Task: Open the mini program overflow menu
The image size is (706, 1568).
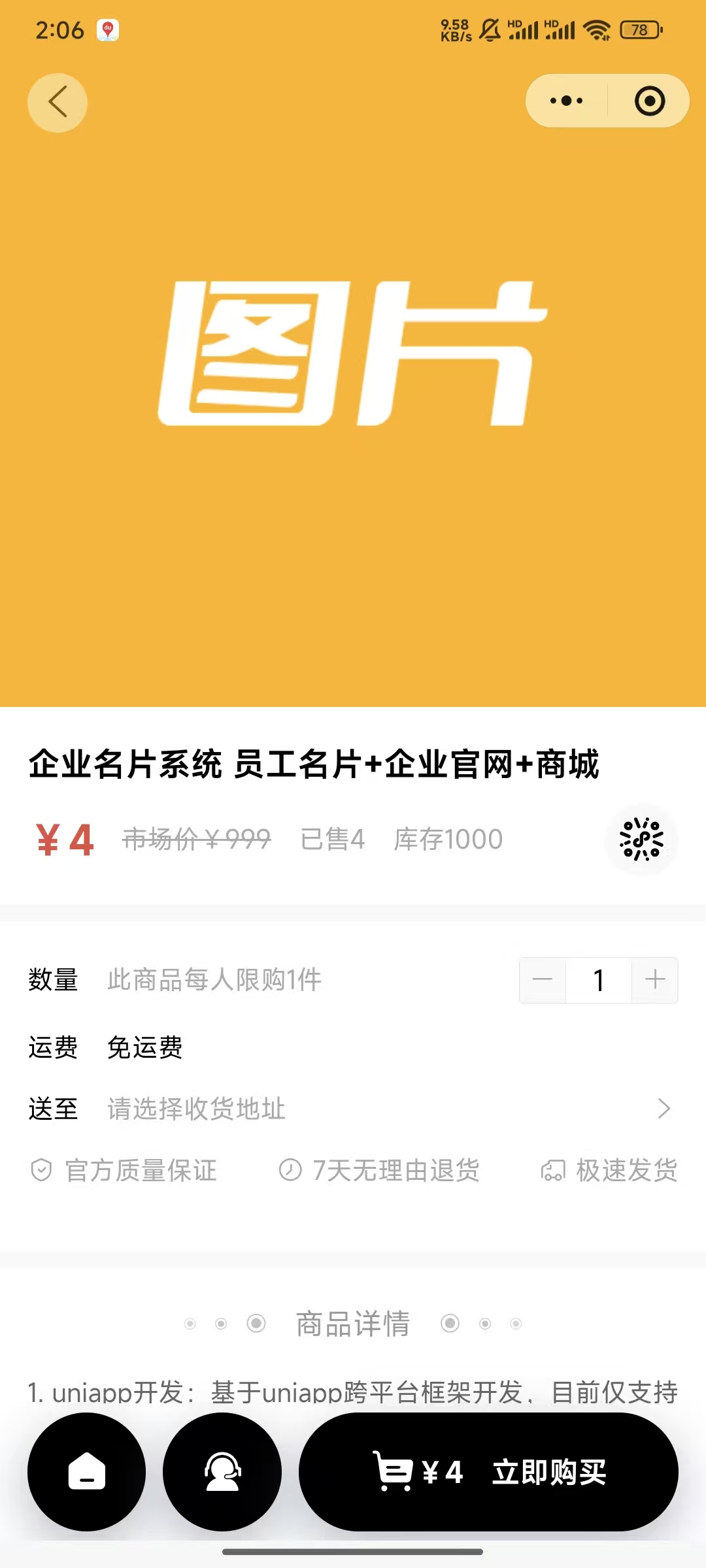Action: point(566,101)
